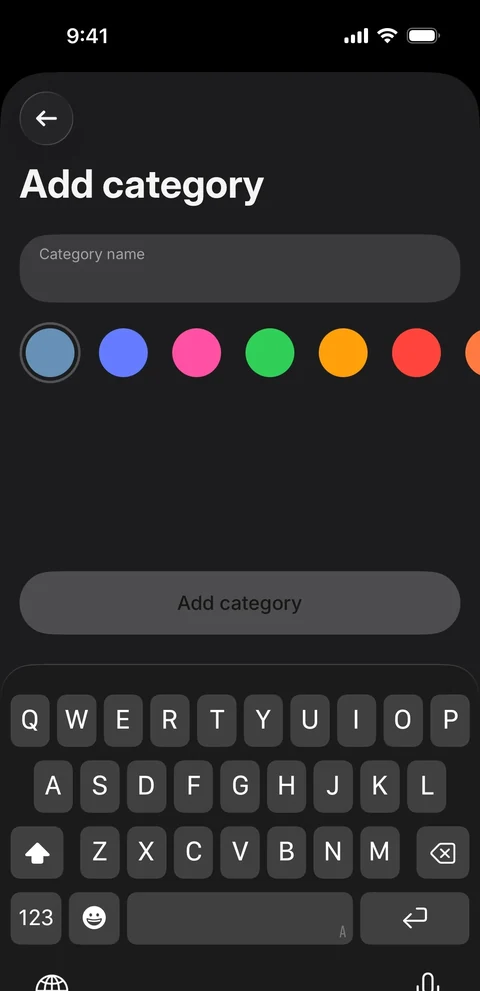Viewport: 480px width, 991px height.
Task: Focus the Category name field
Action: pyautogui.click(x=240, y=268)
